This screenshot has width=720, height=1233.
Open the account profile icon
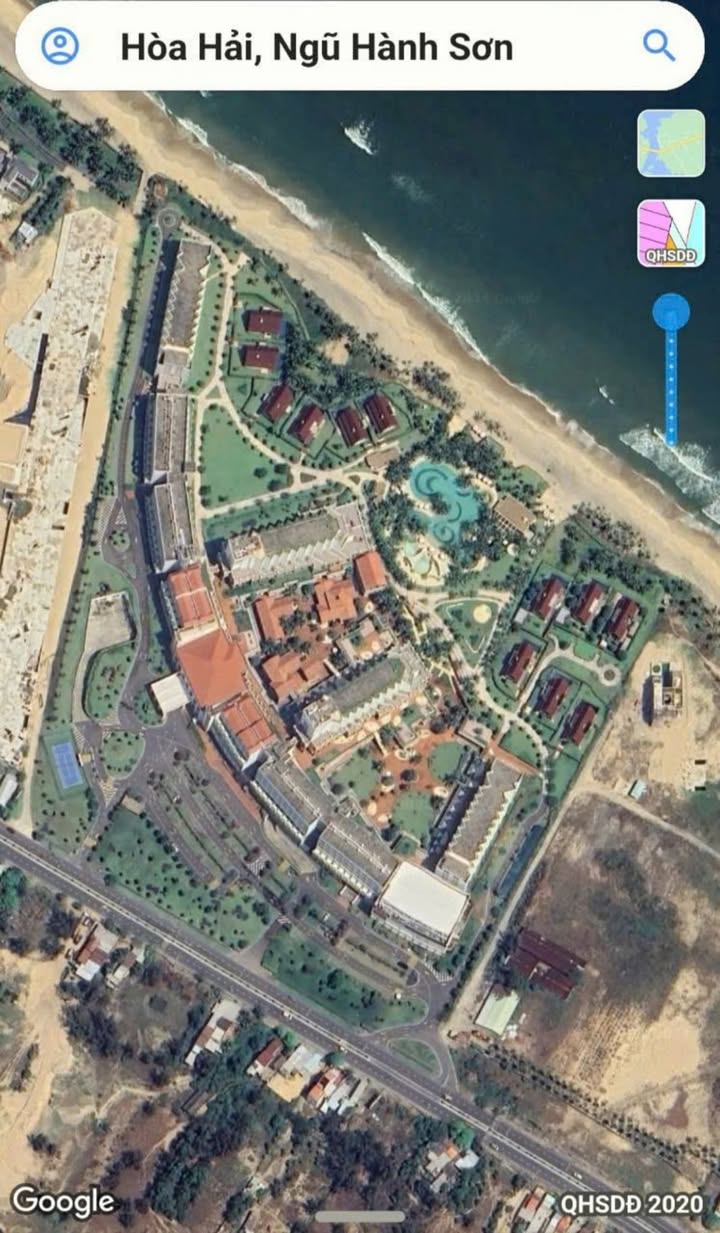(60, 46)
